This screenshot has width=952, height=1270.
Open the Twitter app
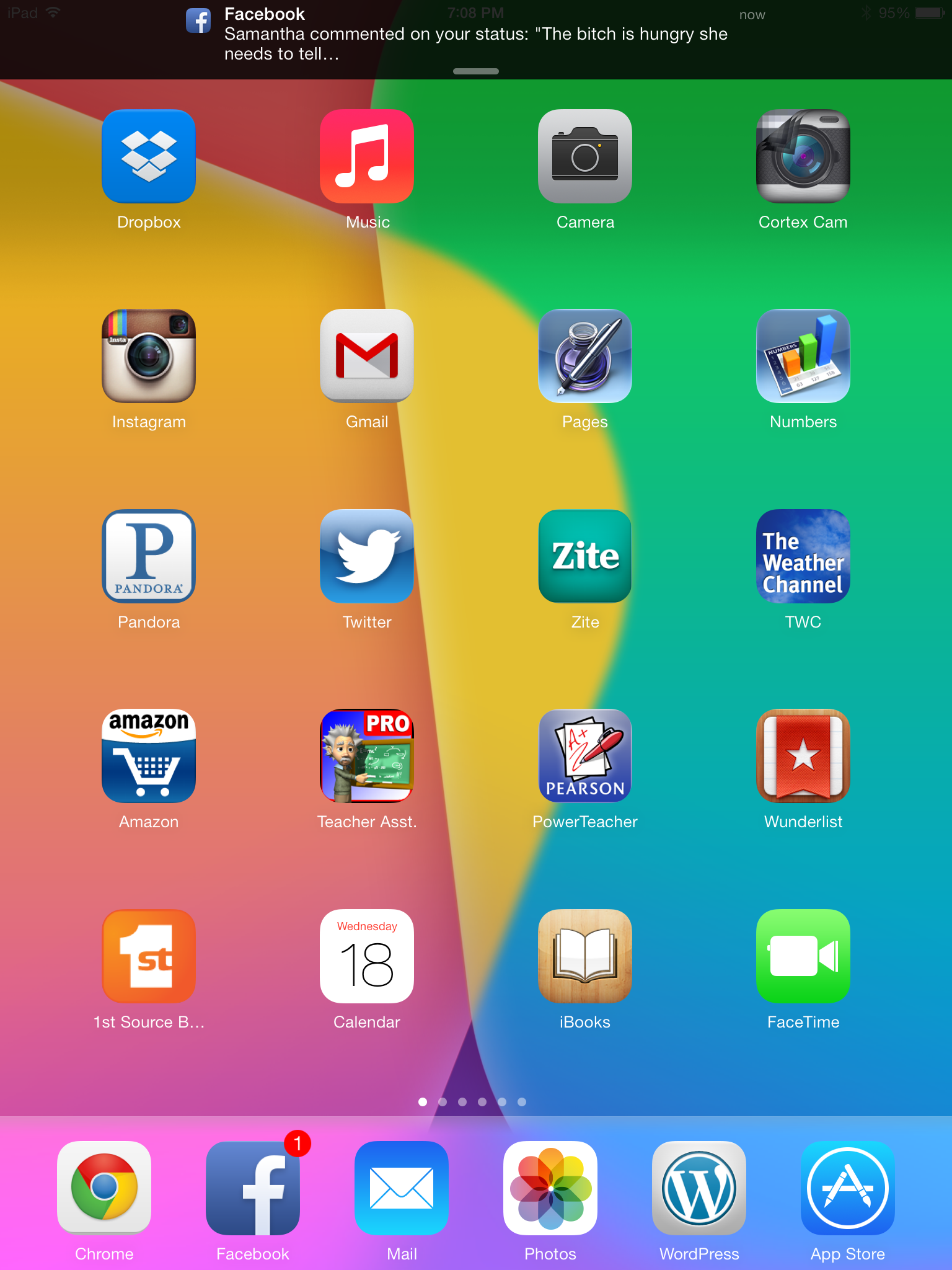coord(367,556)
